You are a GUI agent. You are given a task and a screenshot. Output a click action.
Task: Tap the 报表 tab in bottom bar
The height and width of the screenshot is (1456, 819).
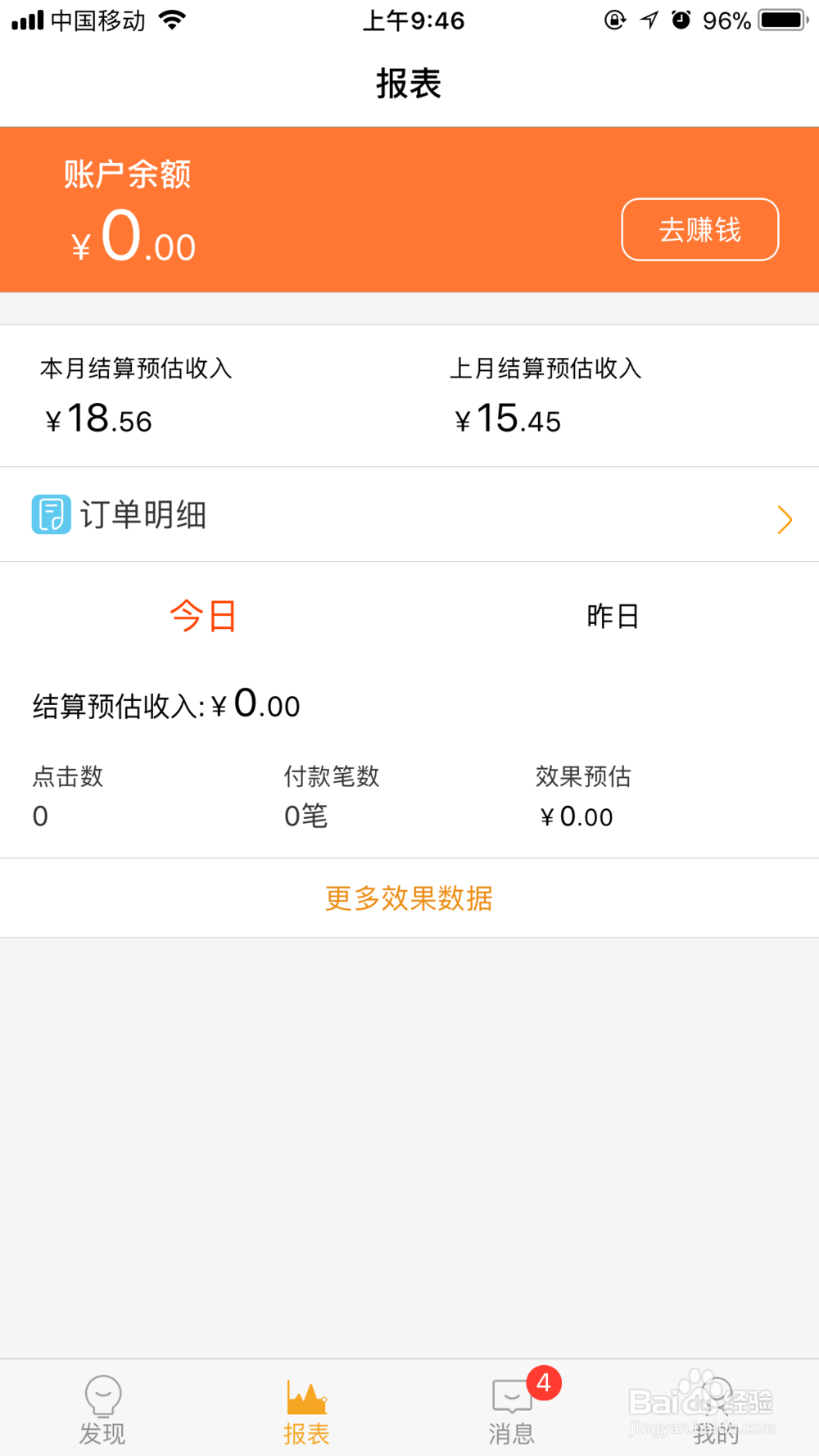coord(307,1410)
